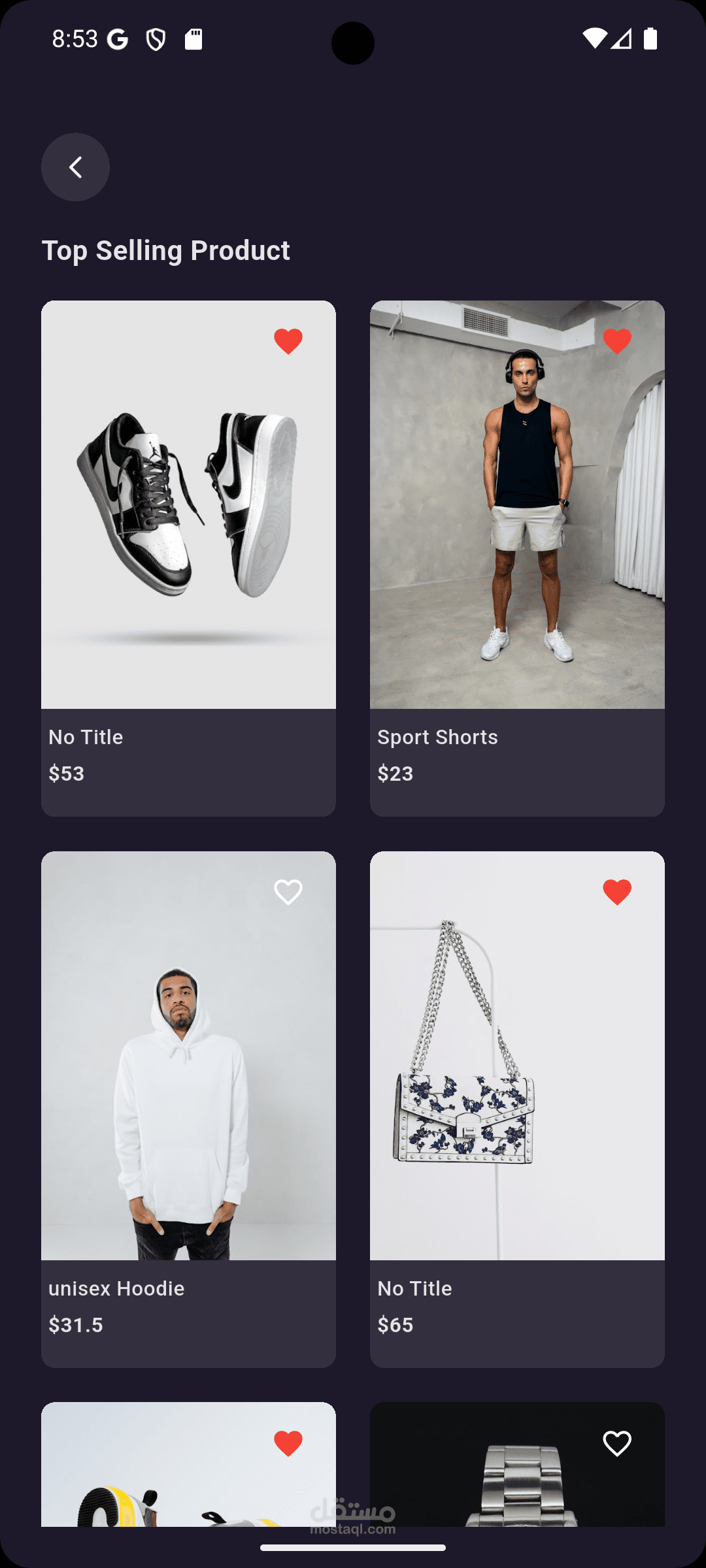Unfavorite the yellow sneakers item
The image size is (706, 1568).
tap(288, 1443)
